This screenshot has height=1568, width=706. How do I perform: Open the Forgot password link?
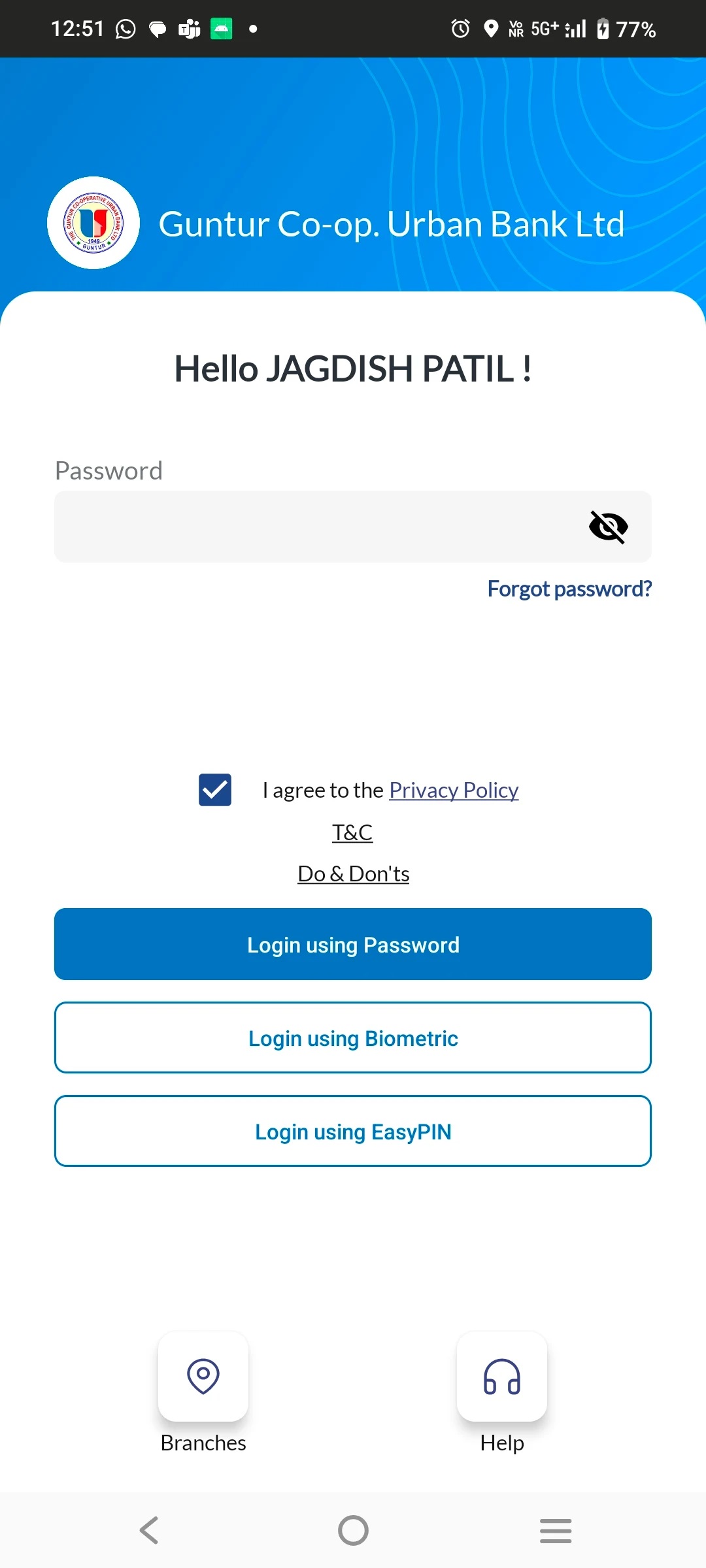tap(569, 589)
